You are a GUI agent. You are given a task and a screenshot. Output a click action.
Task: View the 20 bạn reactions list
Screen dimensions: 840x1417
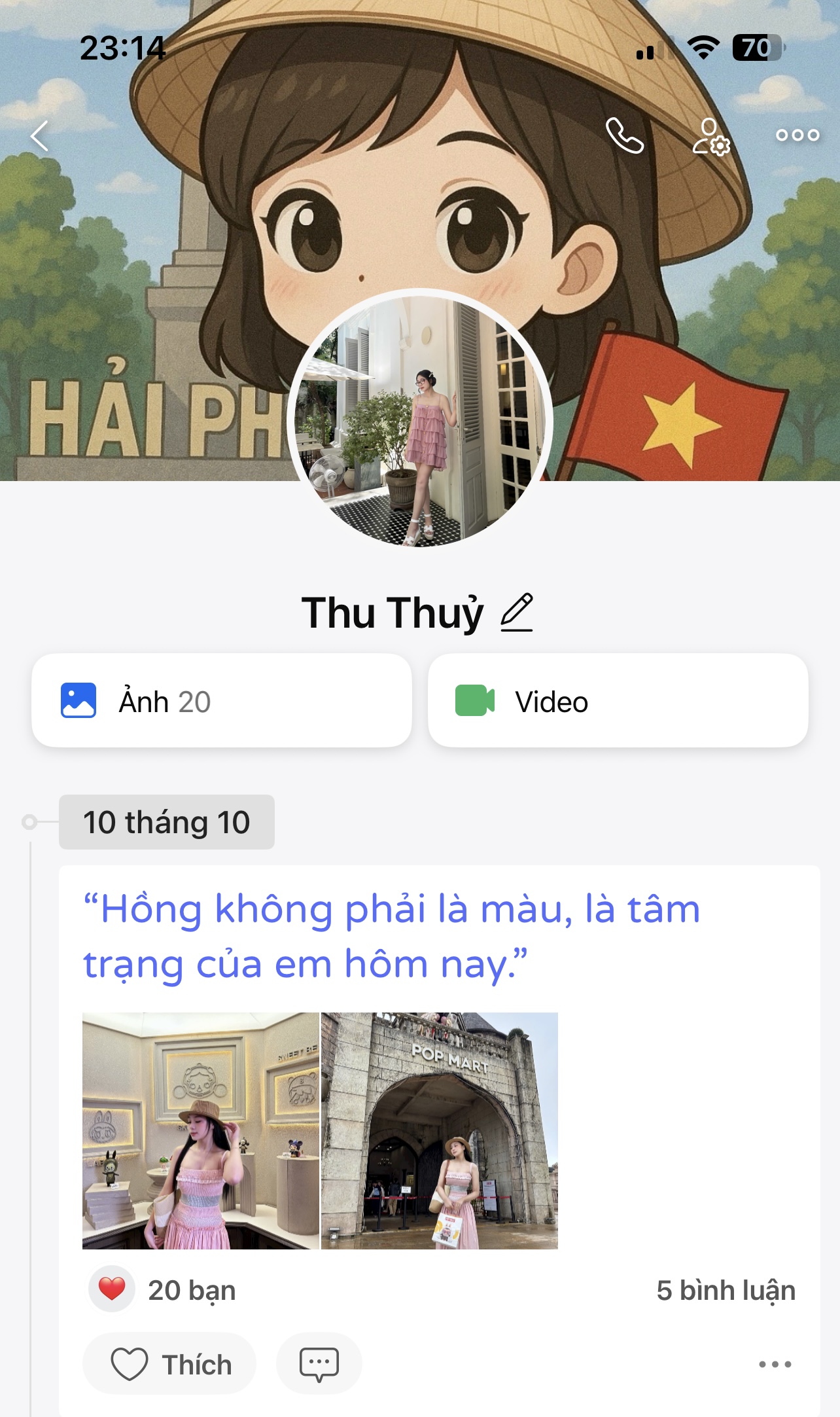click(164, 1290)
